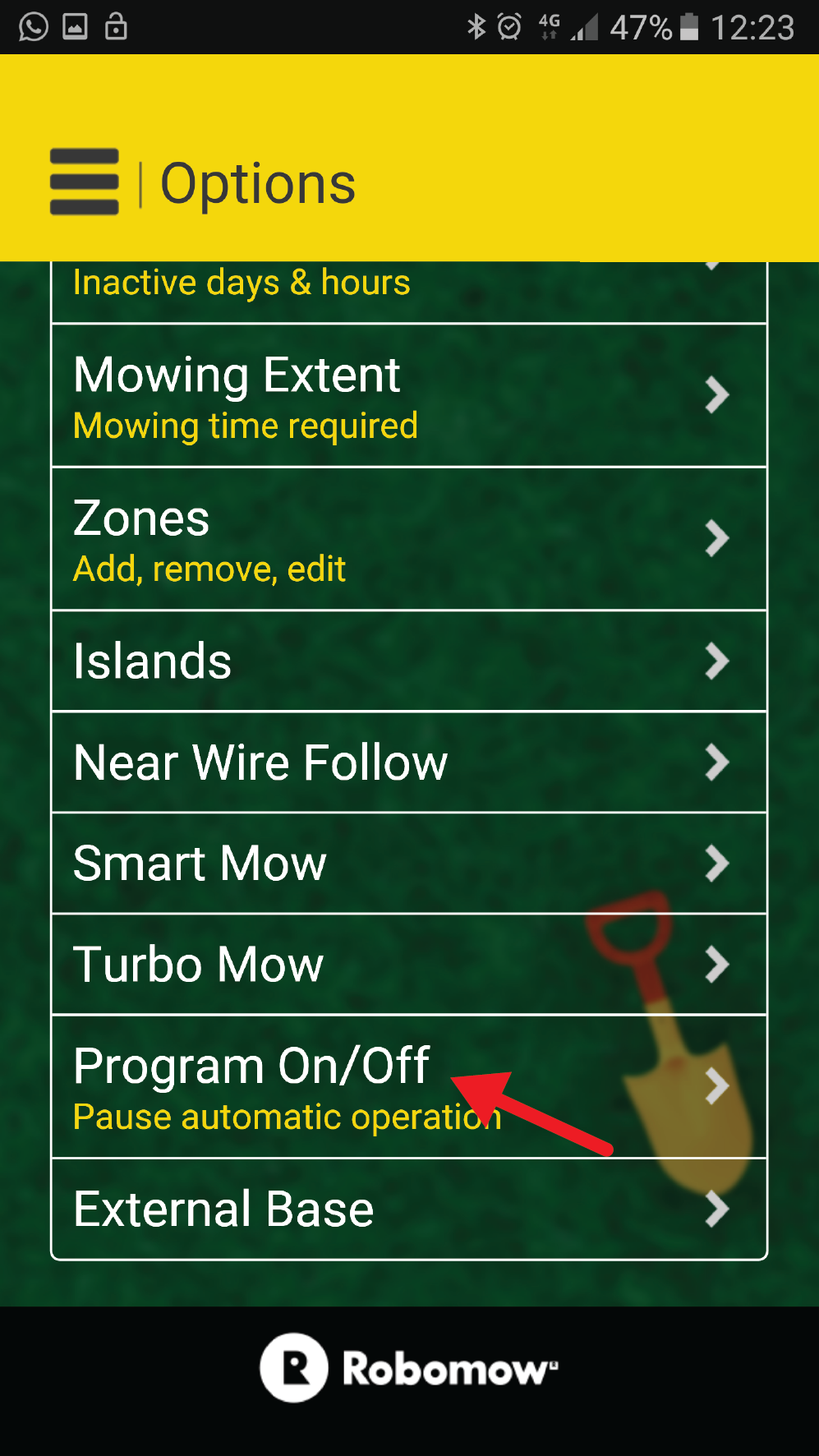819x1456 pixels.
Task: Select the Smart Mow option
Action: pos(408,864)
